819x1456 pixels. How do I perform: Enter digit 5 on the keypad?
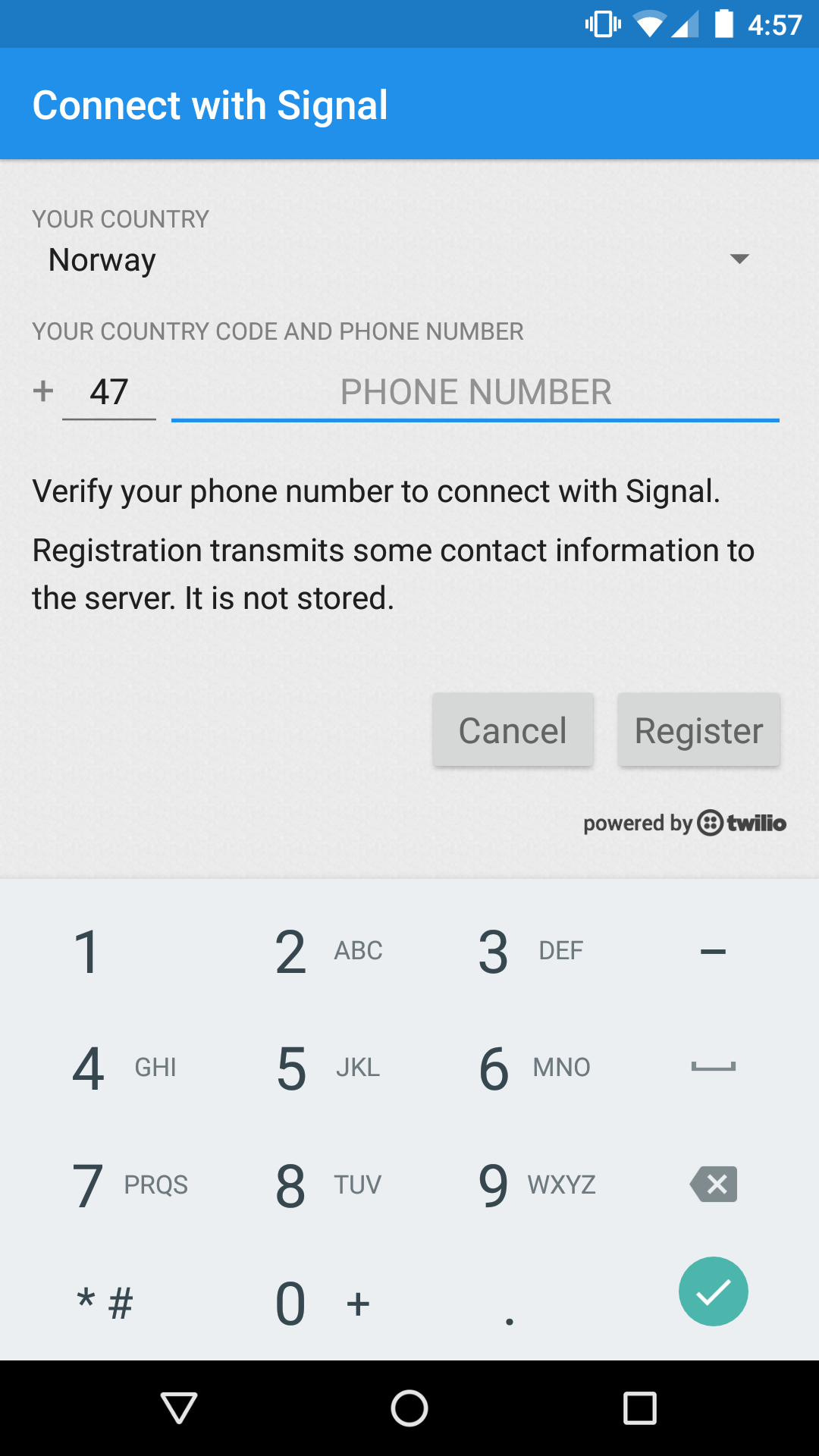[x=306, y=1068]
